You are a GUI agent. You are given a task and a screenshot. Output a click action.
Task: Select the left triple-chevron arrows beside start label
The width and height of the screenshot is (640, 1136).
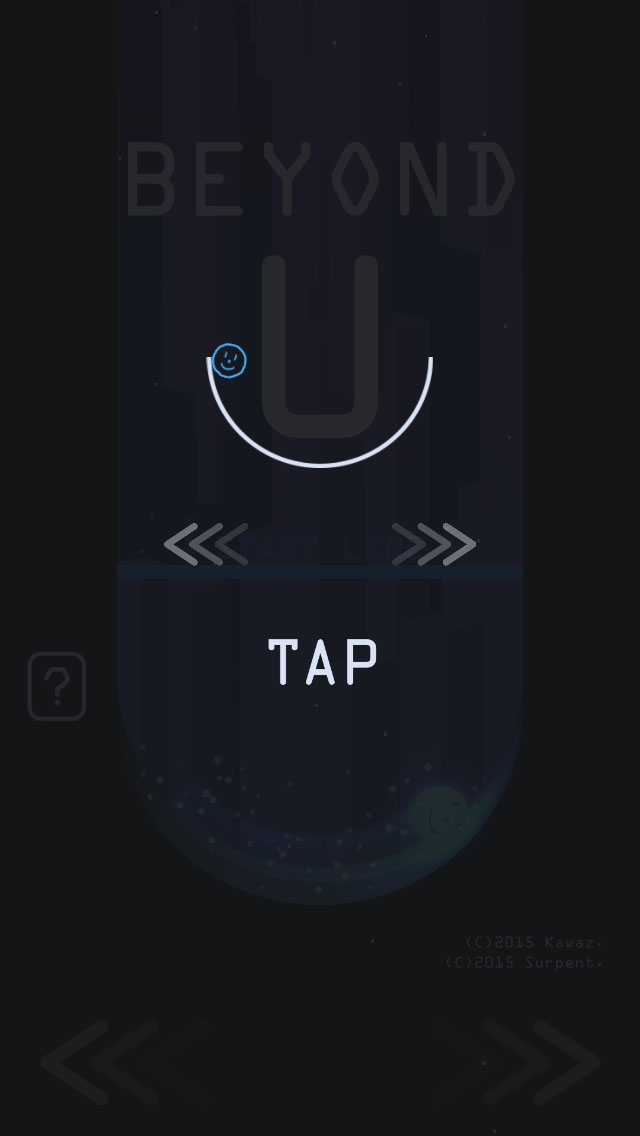[205, 545]
